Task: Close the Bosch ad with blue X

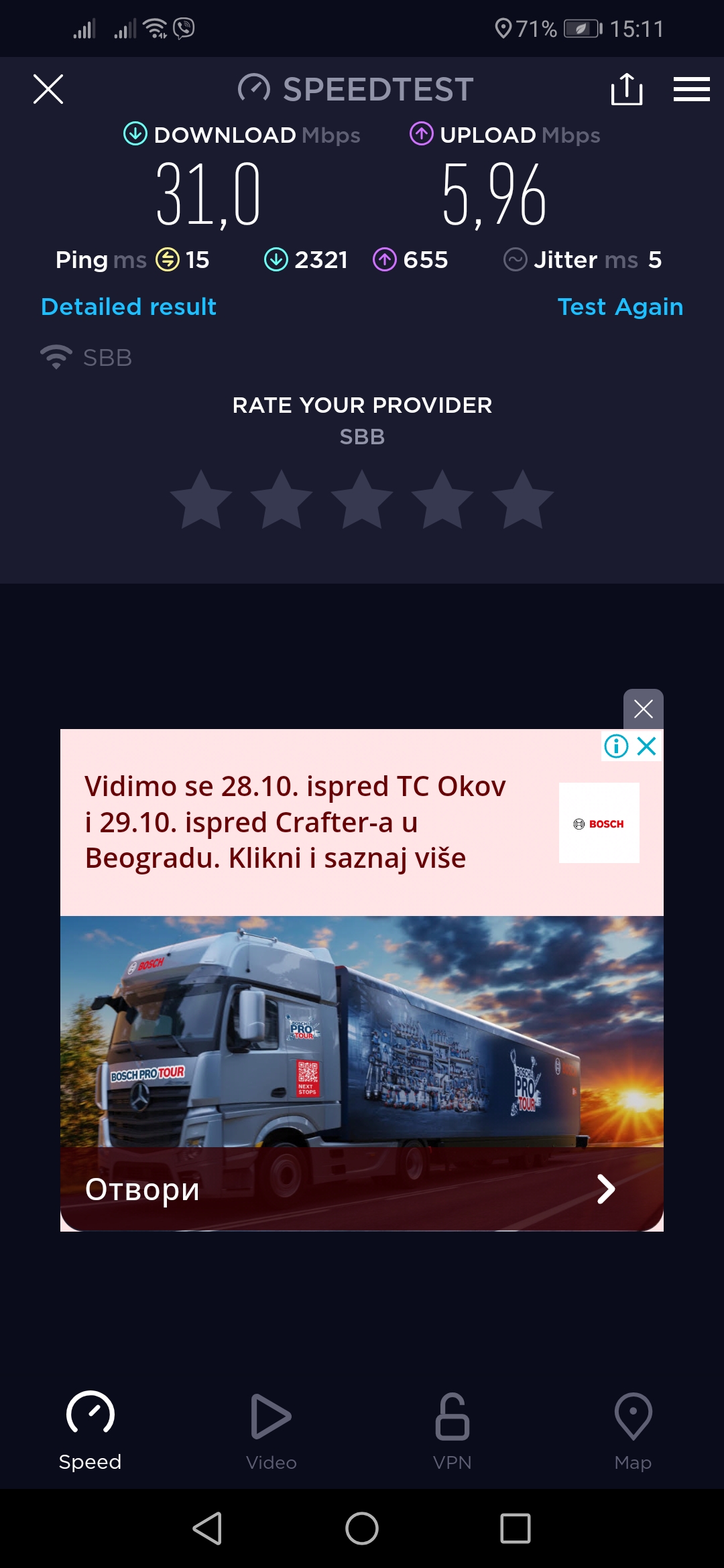Action: 647,746
